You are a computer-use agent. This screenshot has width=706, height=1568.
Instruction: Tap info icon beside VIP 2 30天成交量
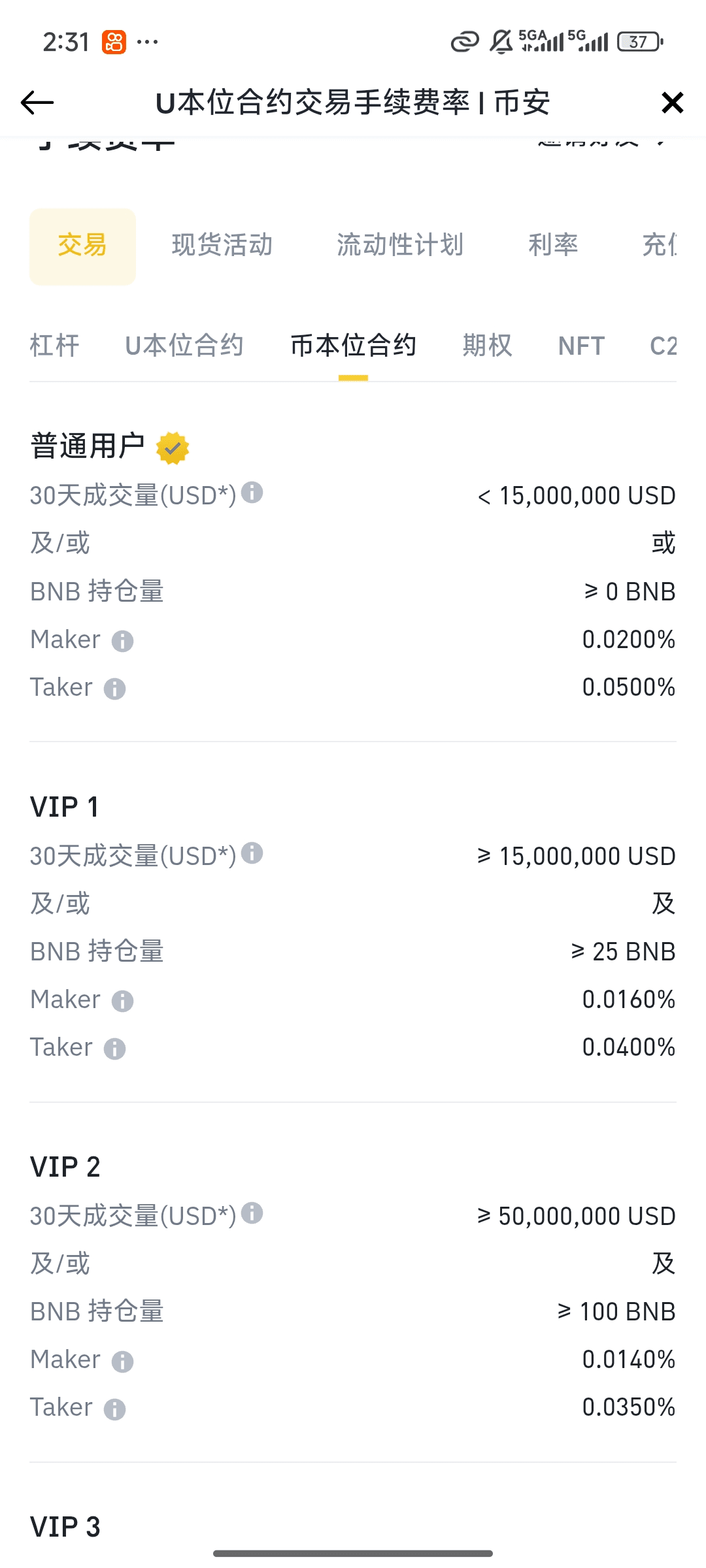pyautogui.click(x=252, y=1213)
